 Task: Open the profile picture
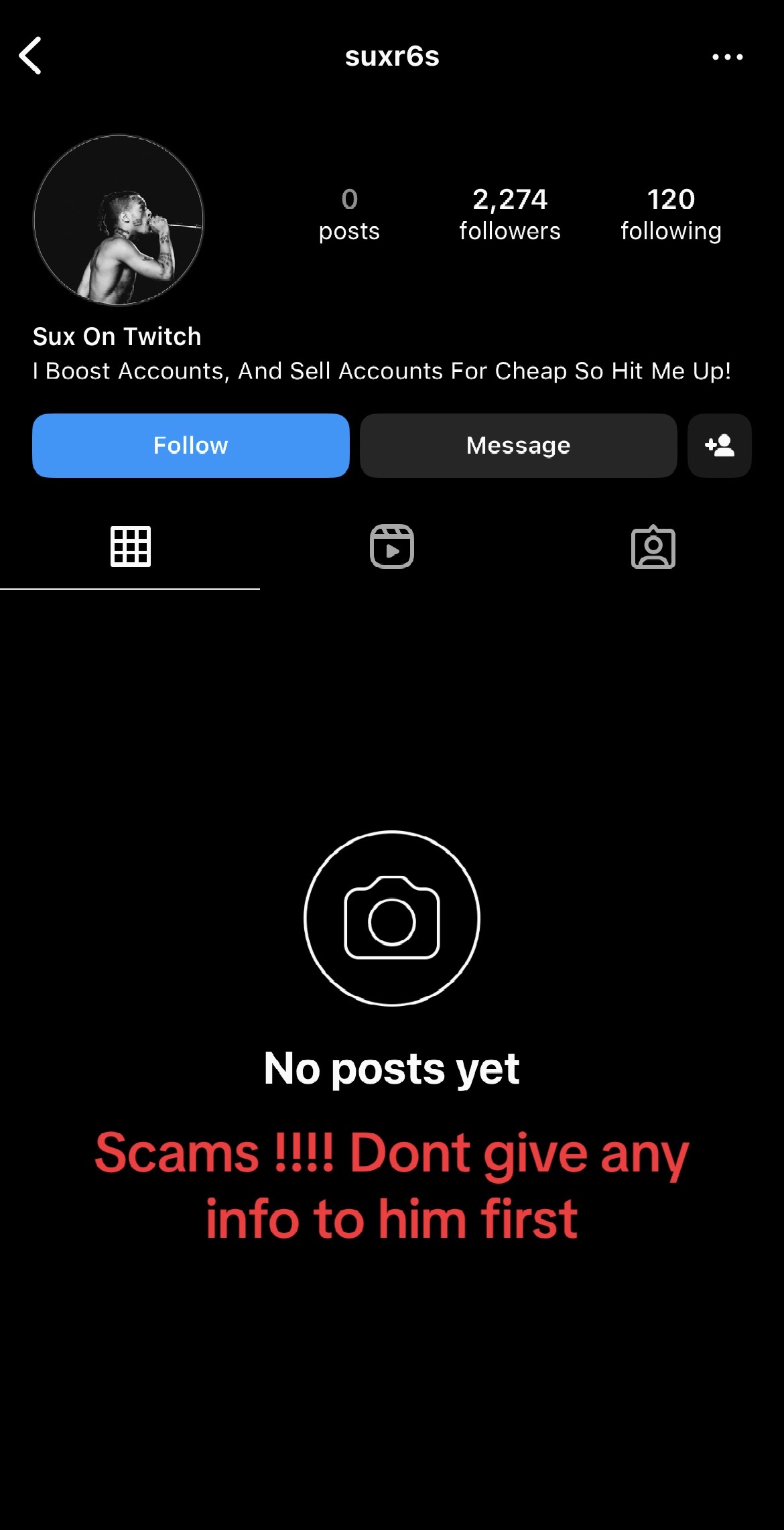[119, 220]
